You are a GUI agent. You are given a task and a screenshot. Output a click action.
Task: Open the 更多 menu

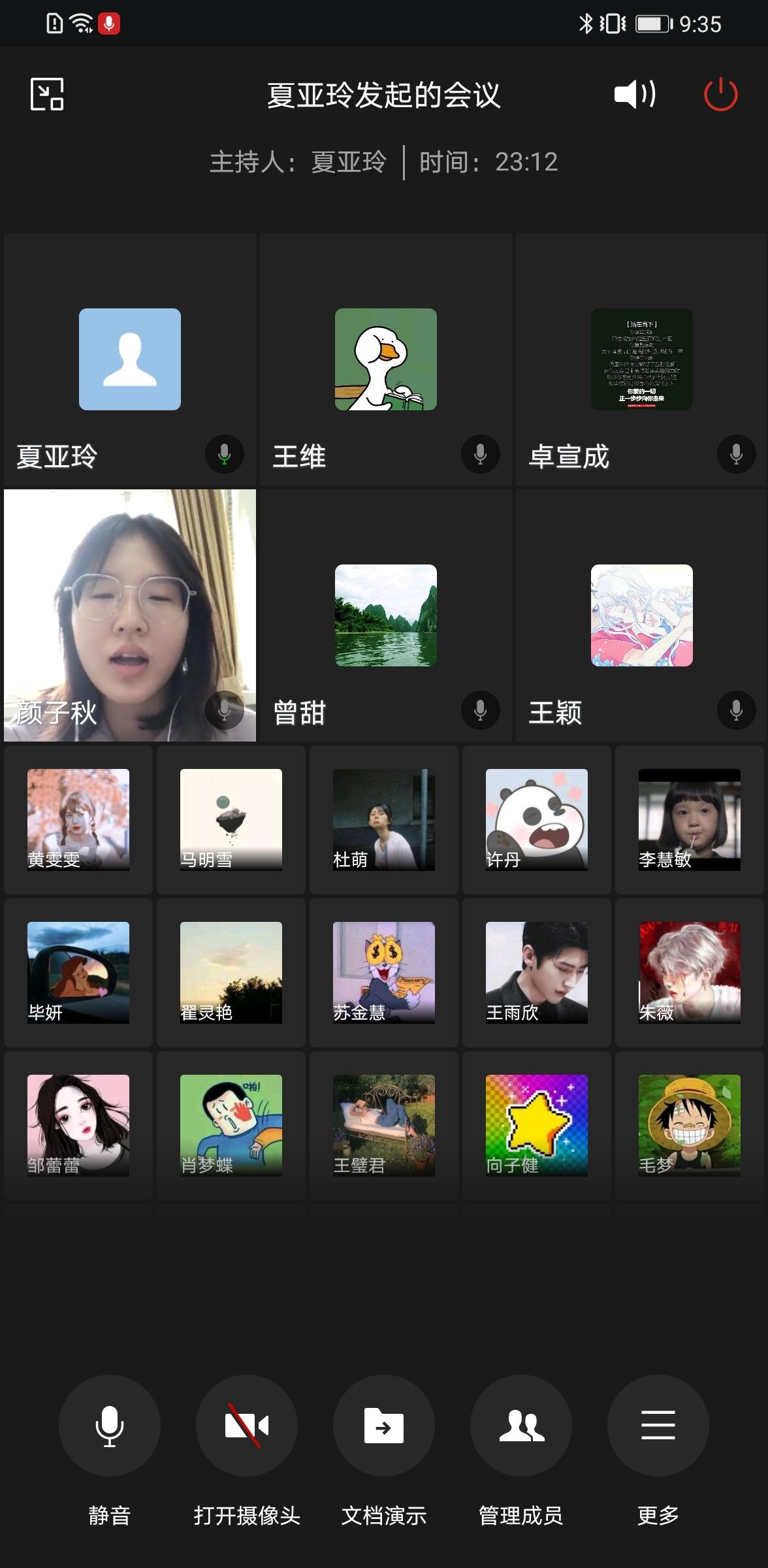click(658, 1425)
